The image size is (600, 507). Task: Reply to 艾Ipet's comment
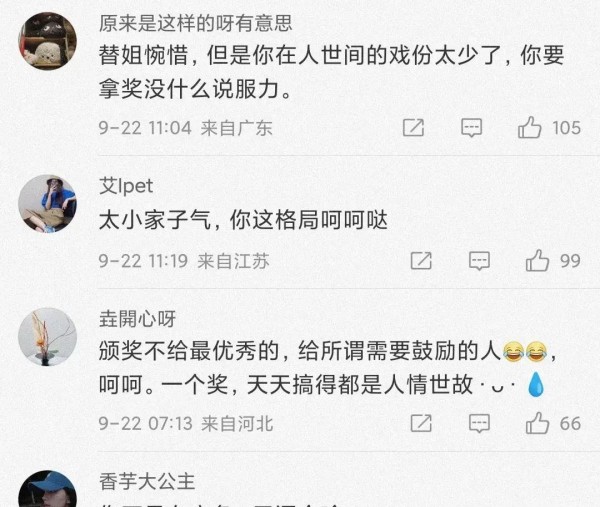tap(479, 261)
